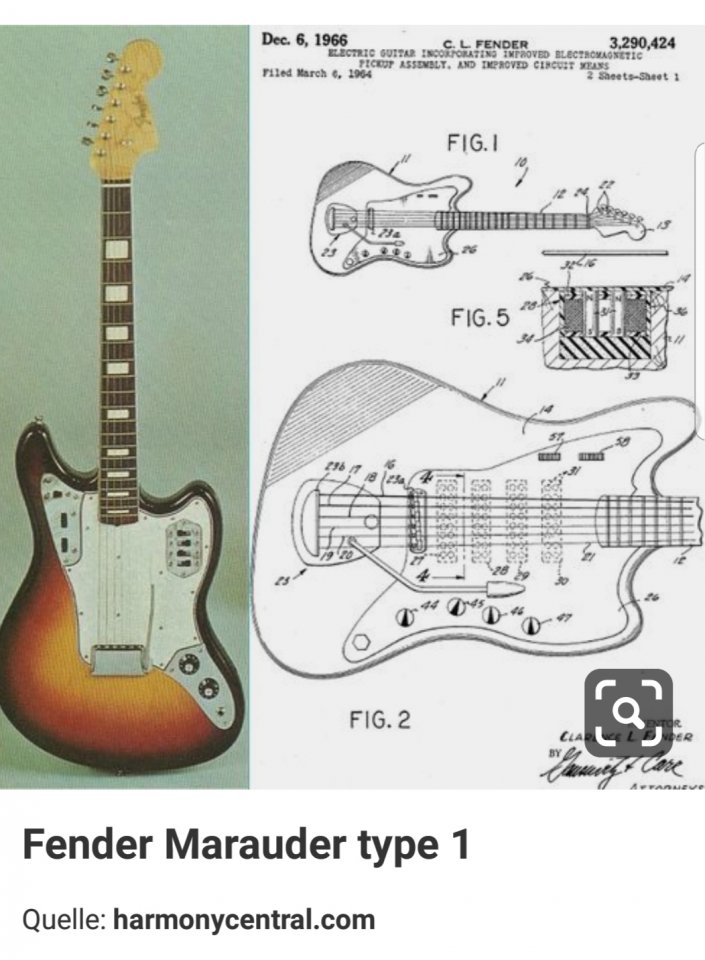Image resolution: width=705 pixels, height=960 pixels.
Task: Open the Fender Marauder image in full view
Action: [352, 400]
